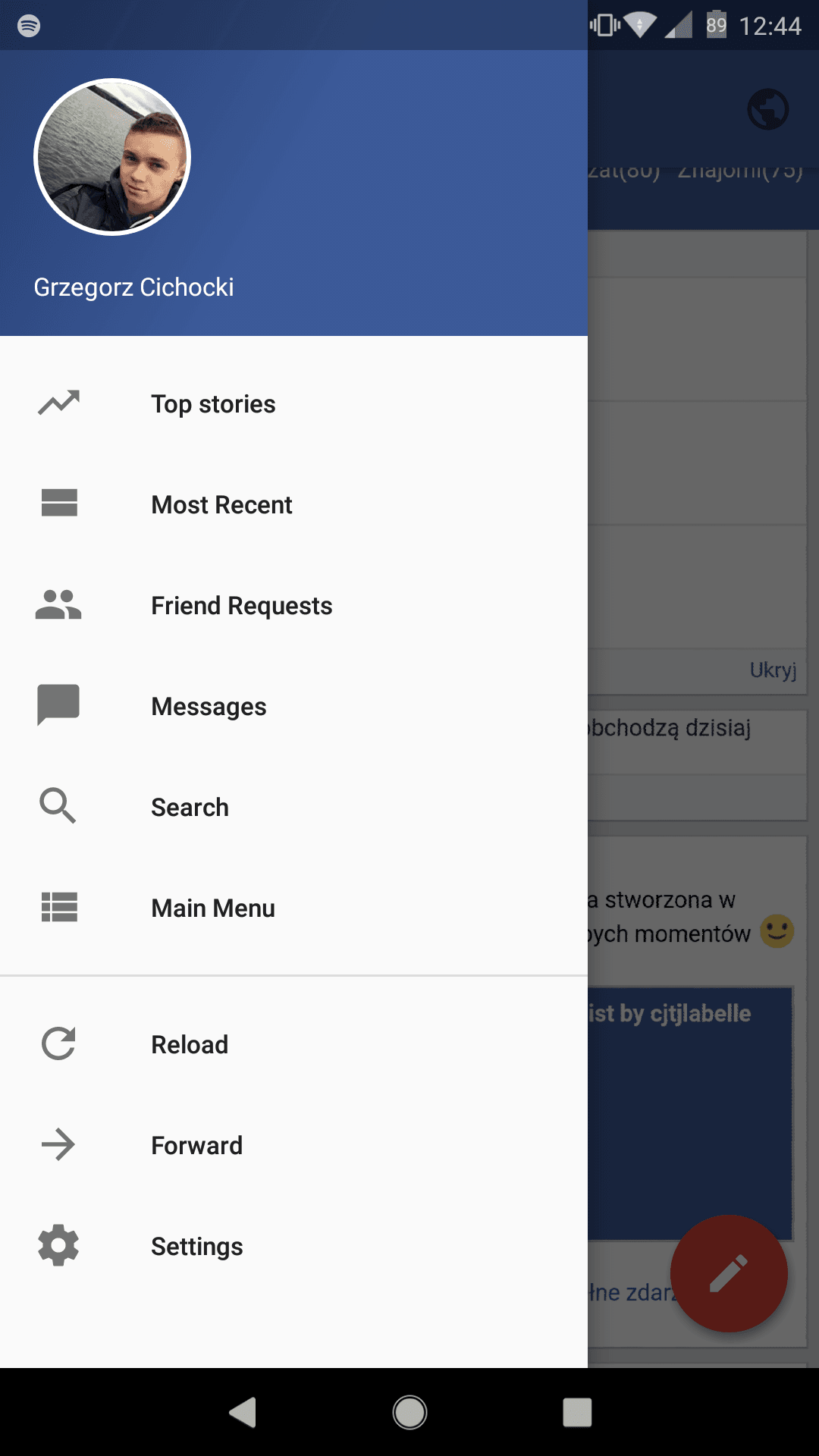The height and width of the screenshot is (1456, 819).
Task: Open Friend Requests
Action: pyautogui.click(x=241, y=606)
